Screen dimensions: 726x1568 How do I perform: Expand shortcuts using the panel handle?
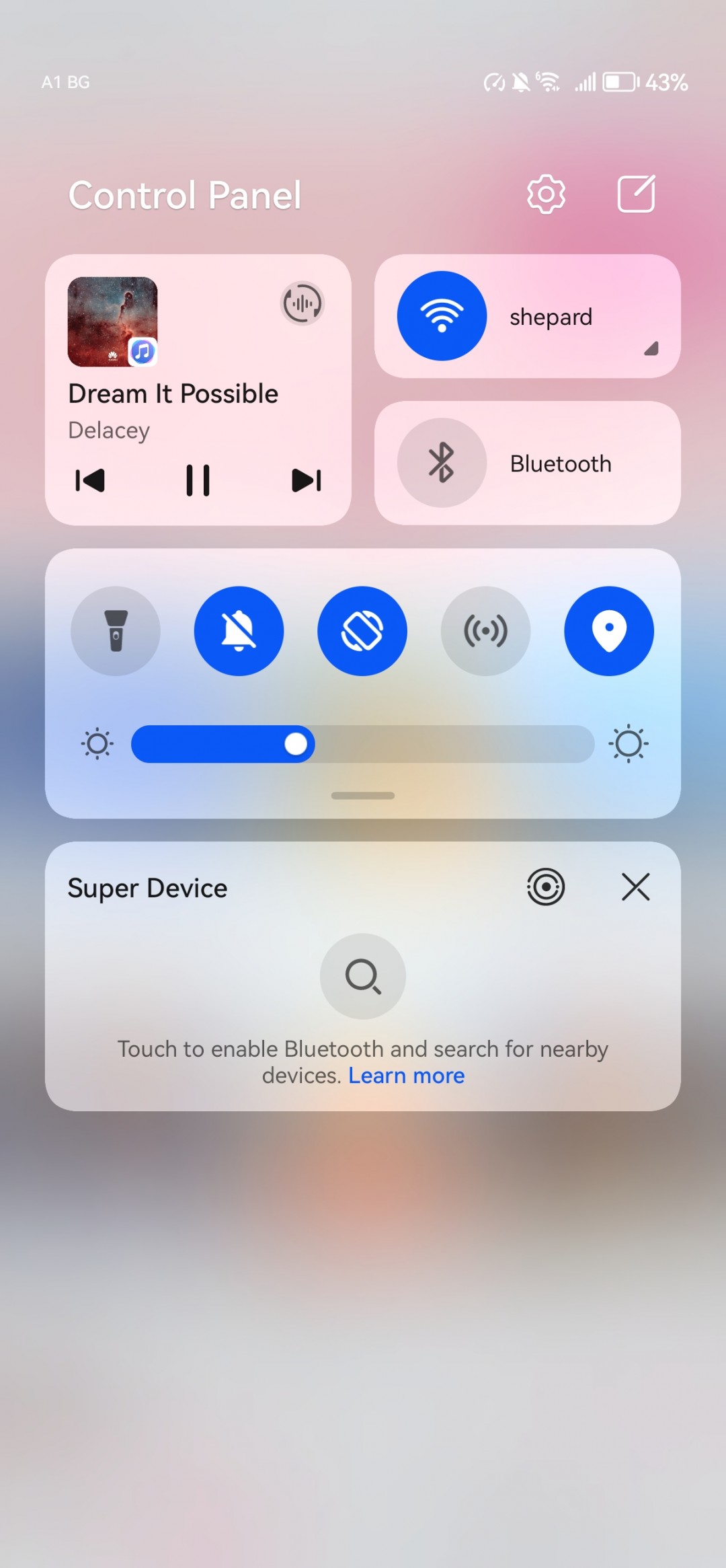pyautogui.click(x=363, y=795)
